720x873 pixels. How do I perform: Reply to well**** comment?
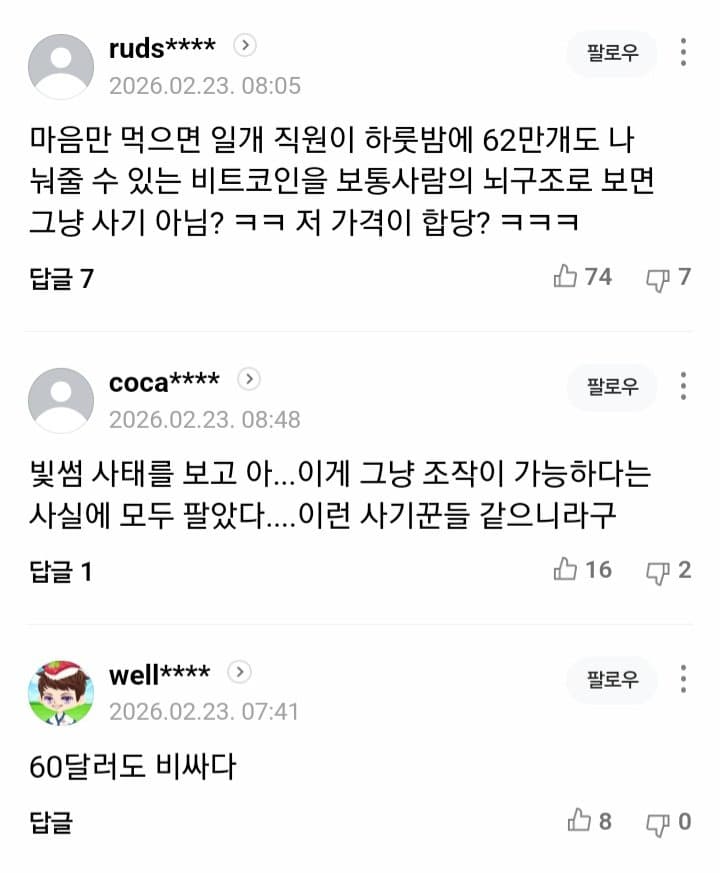point(50,822)
